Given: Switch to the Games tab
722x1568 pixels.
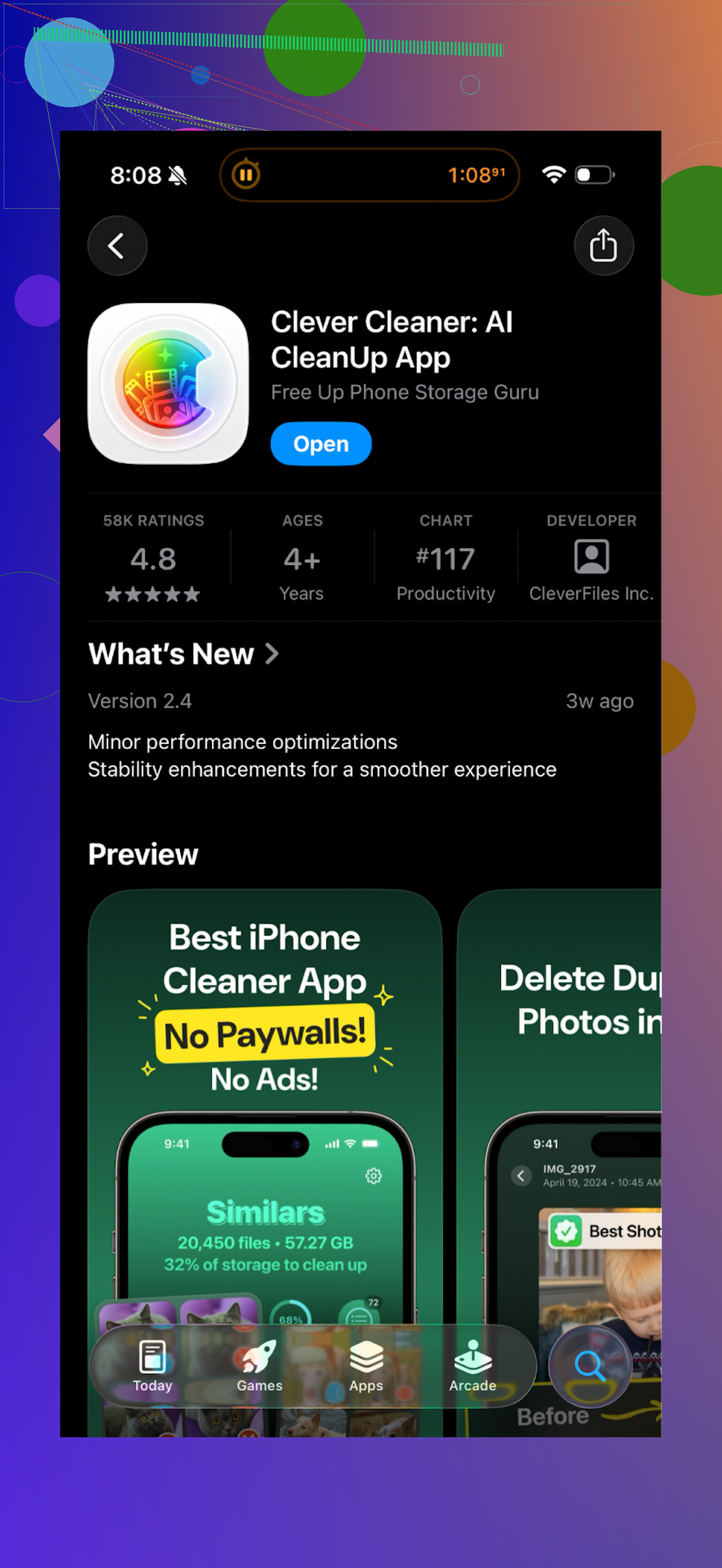Looking at the screenshot, I should click(259, 1366).
